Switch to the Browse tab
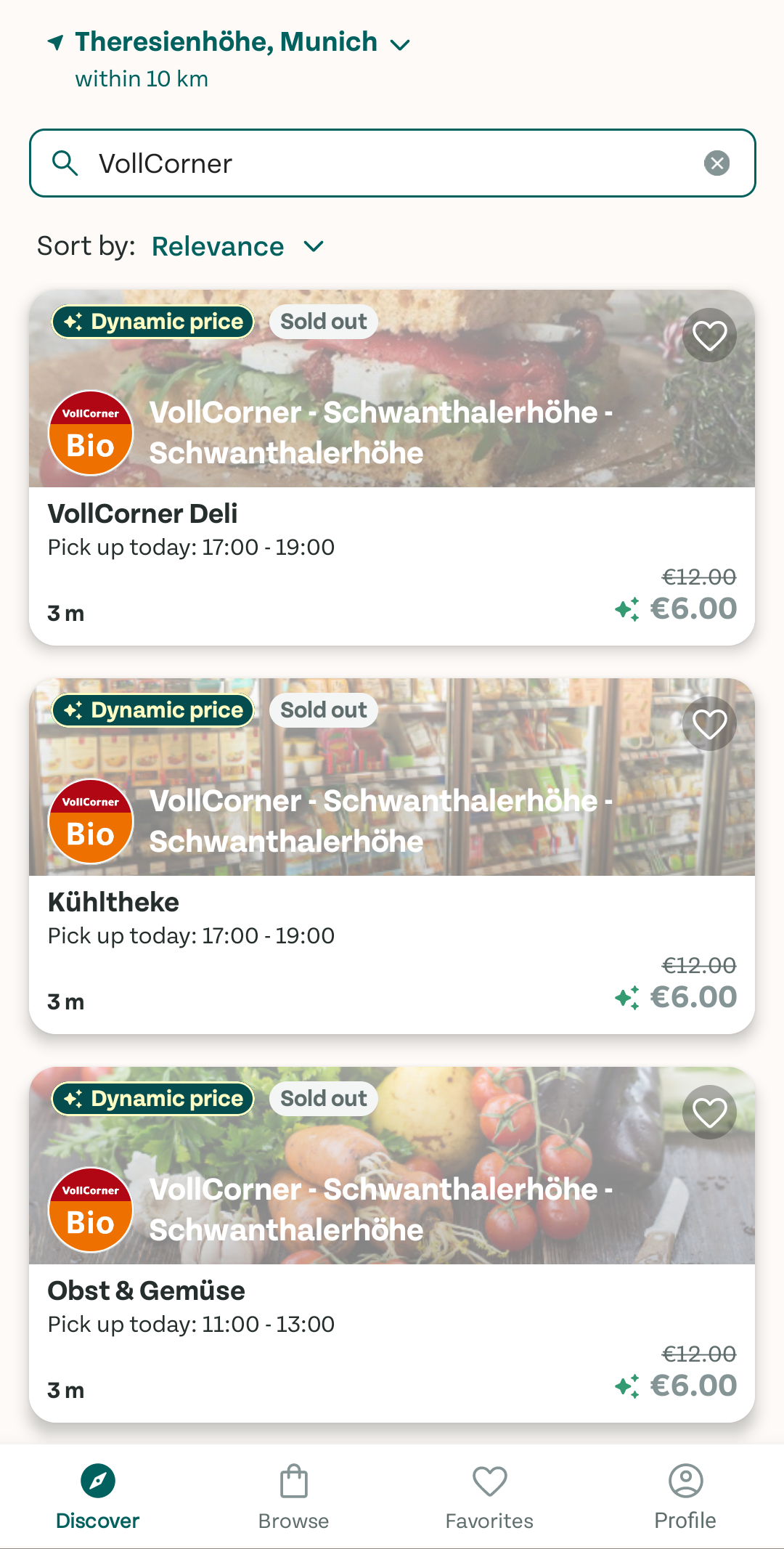Image resolution: width=784 pixels, height=1549 pixels. pyautogui.click(x=294, y=1496)
